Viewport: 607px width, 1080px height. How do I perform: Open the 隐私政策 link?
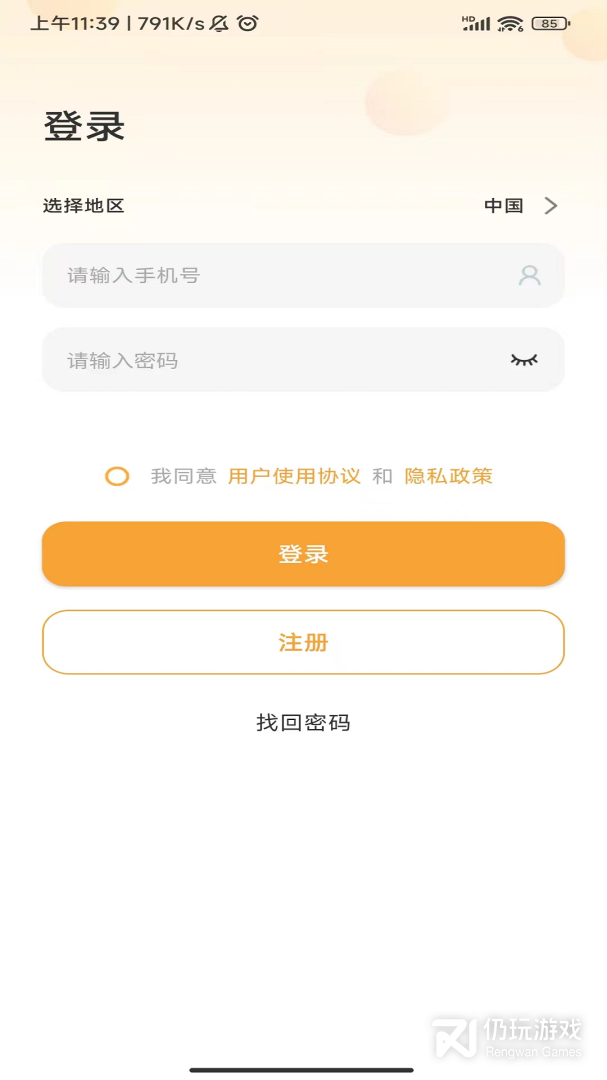[449, 477]
